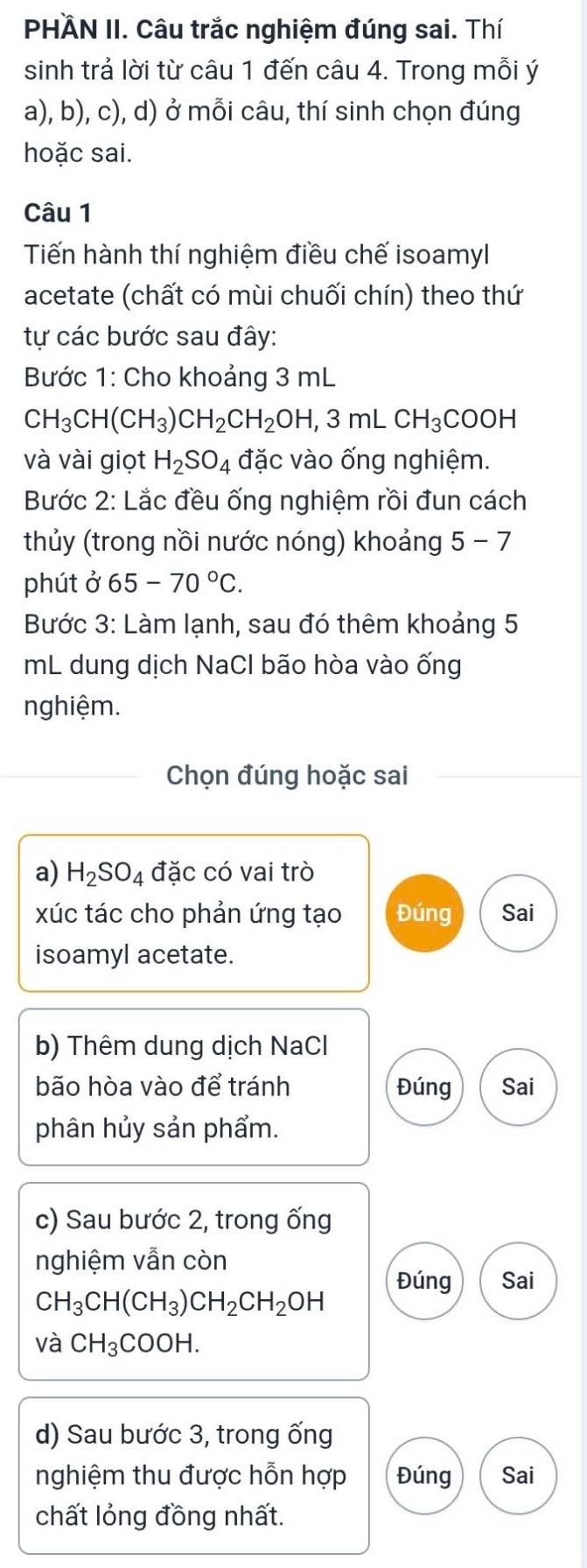
Task: Answer Đúng for statement d) about homogeneous mixture
Action: [x=423, y=1476]
